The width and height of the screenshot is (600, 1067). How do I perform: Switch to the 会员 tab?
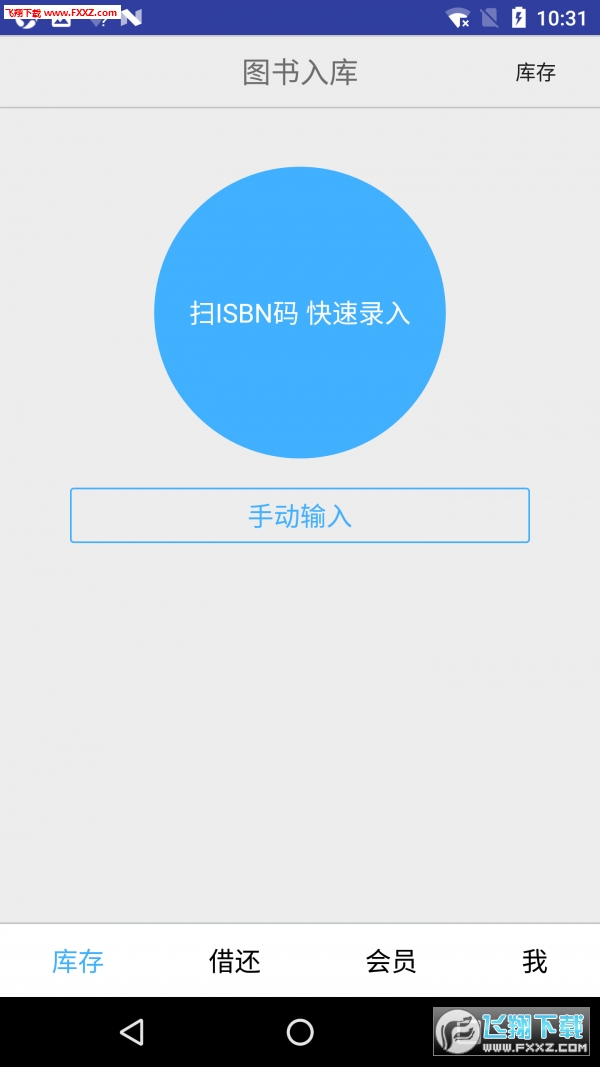tap(390, 962)
